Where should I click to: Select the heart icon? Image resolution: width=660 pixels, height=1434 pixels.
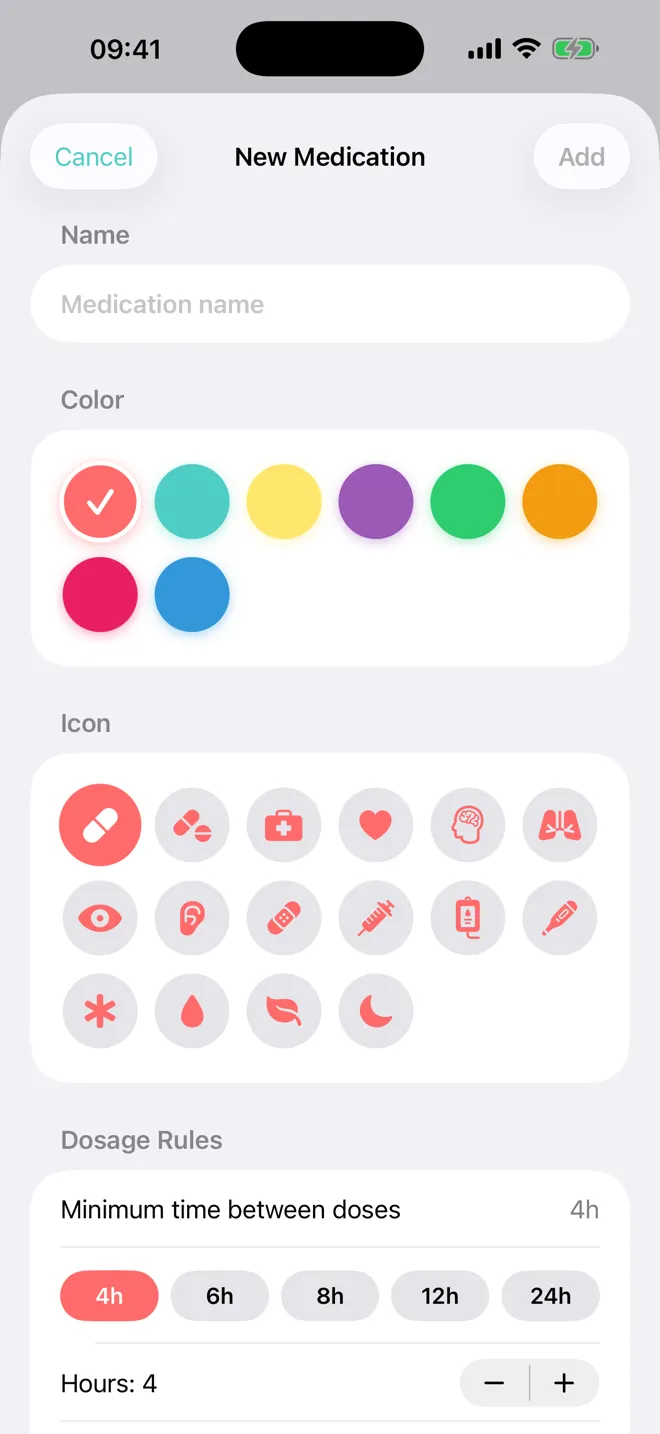click(376, 826)
